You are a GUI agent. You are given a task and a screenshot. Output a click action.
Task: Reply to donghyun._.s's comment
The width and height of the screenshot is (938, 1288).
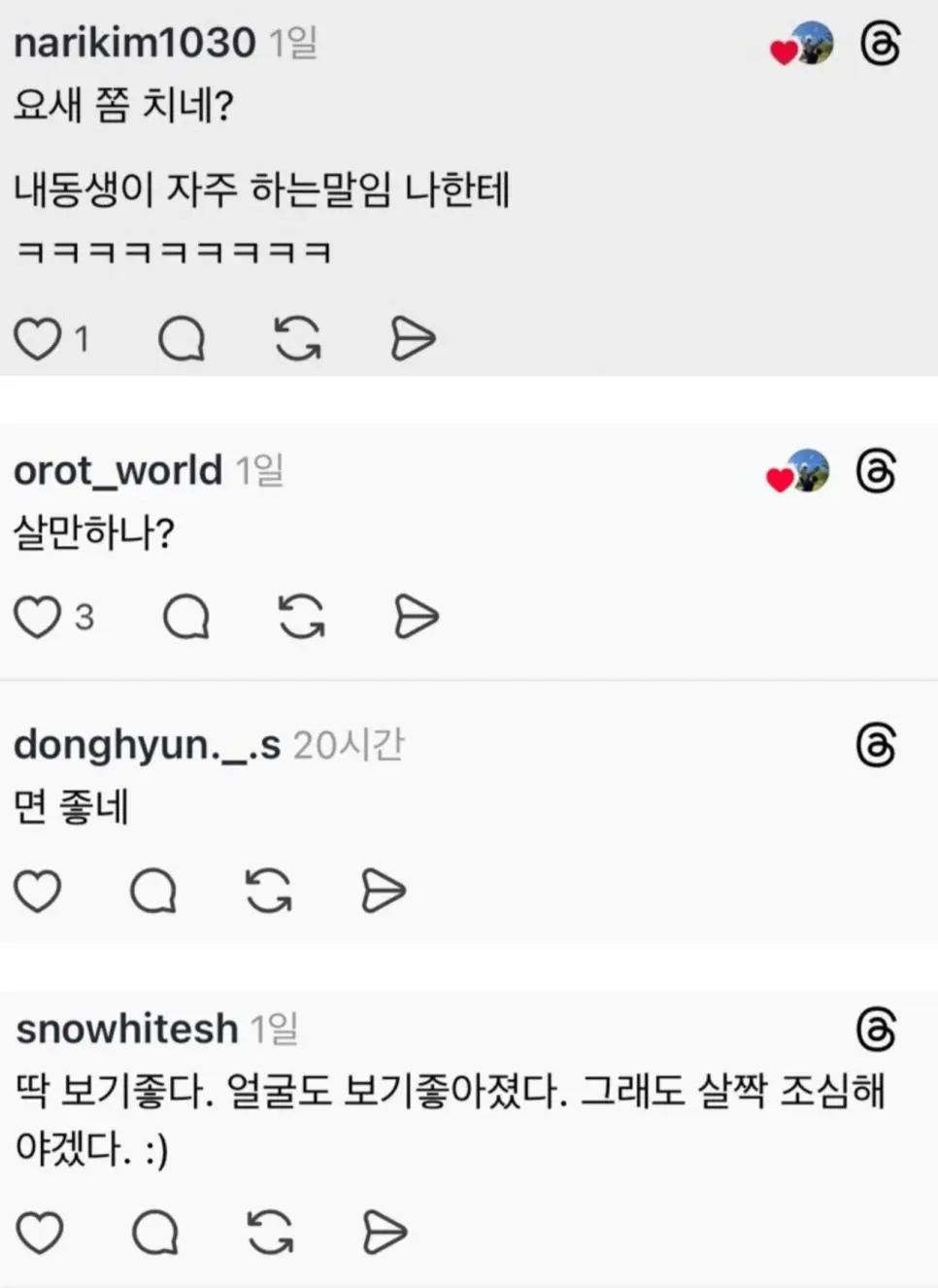tap(153, 891)
